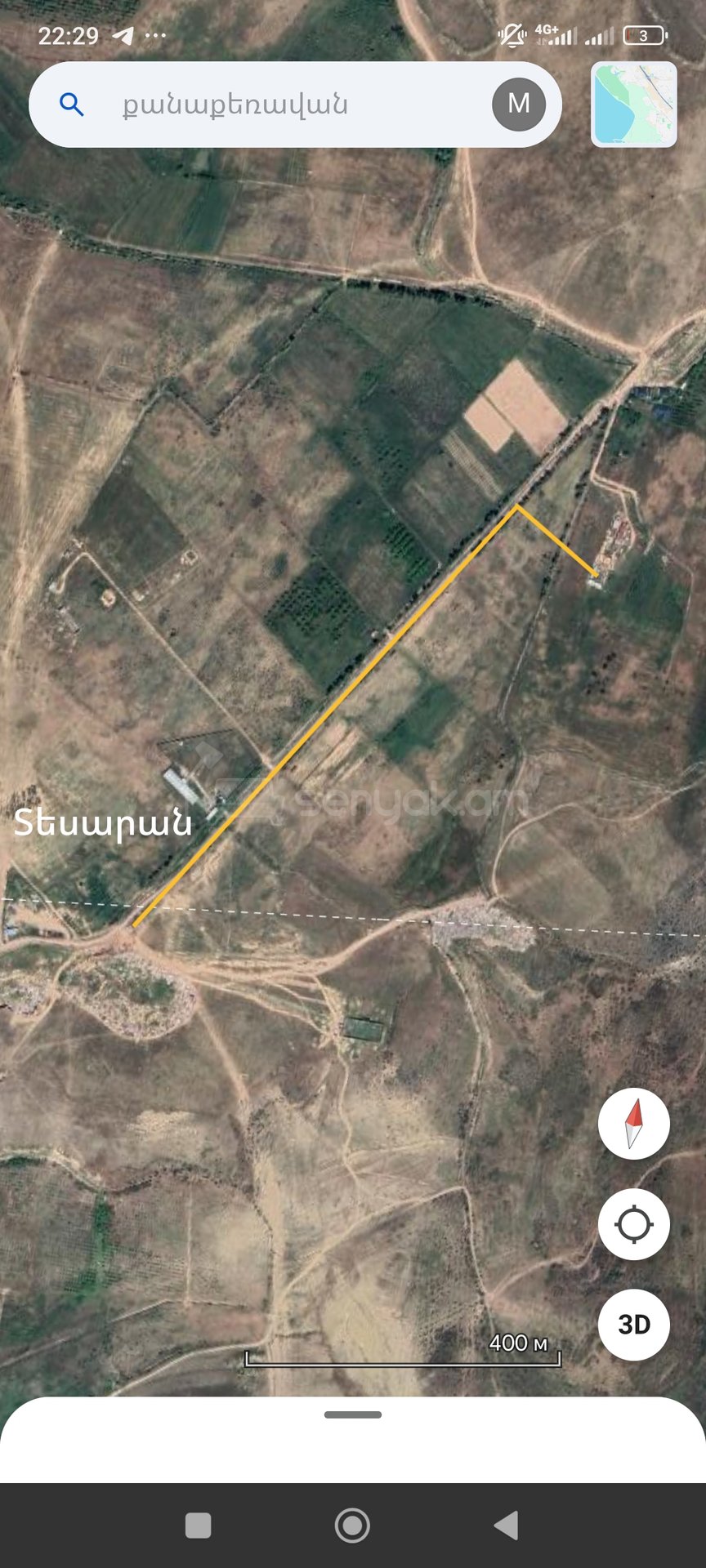This screenshot has height=1568, width=706.
Task: Go back using the system back button
Action: coord(507,1525)
